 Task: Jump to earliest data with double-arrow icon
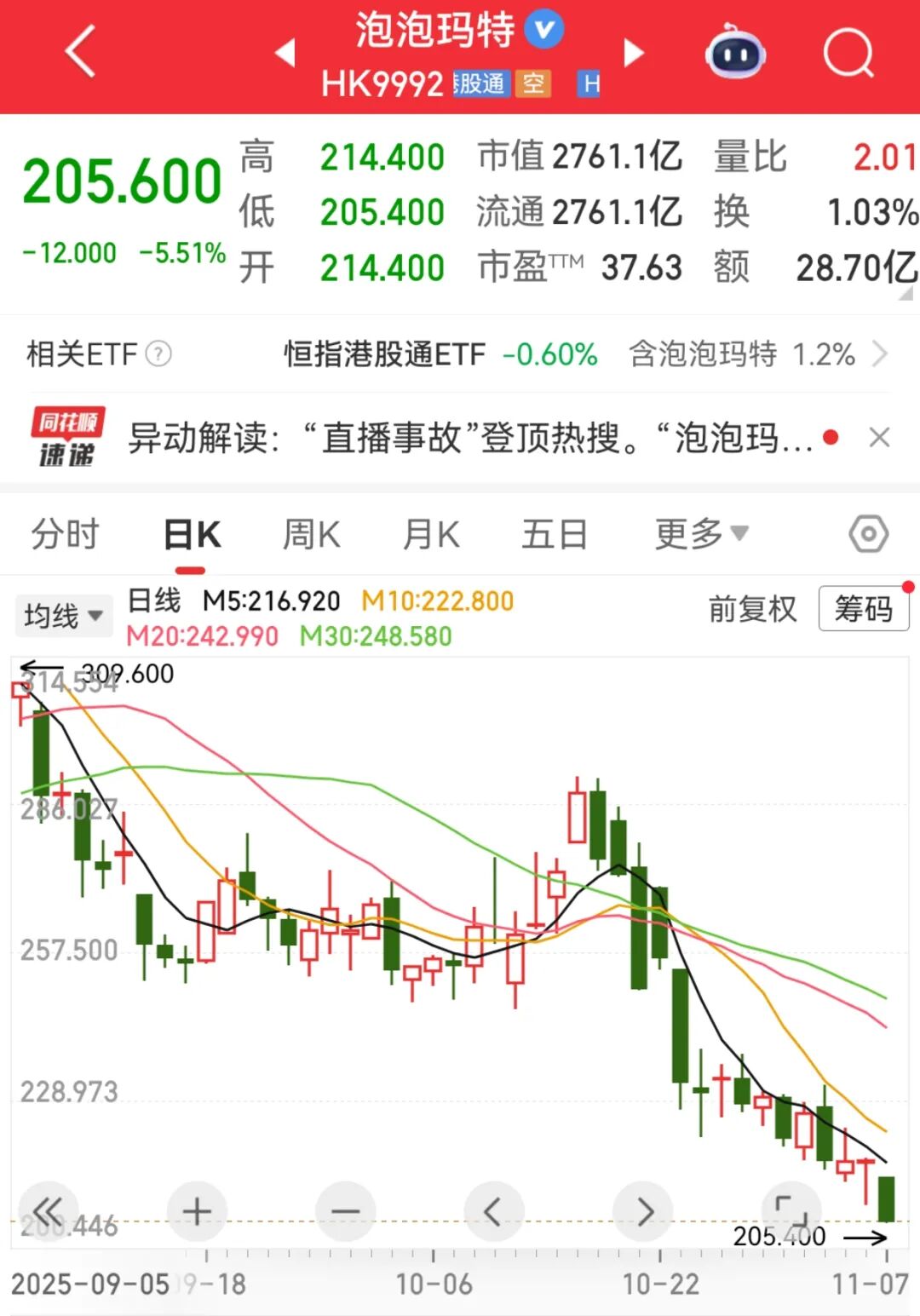click(x=49, y=1210)
